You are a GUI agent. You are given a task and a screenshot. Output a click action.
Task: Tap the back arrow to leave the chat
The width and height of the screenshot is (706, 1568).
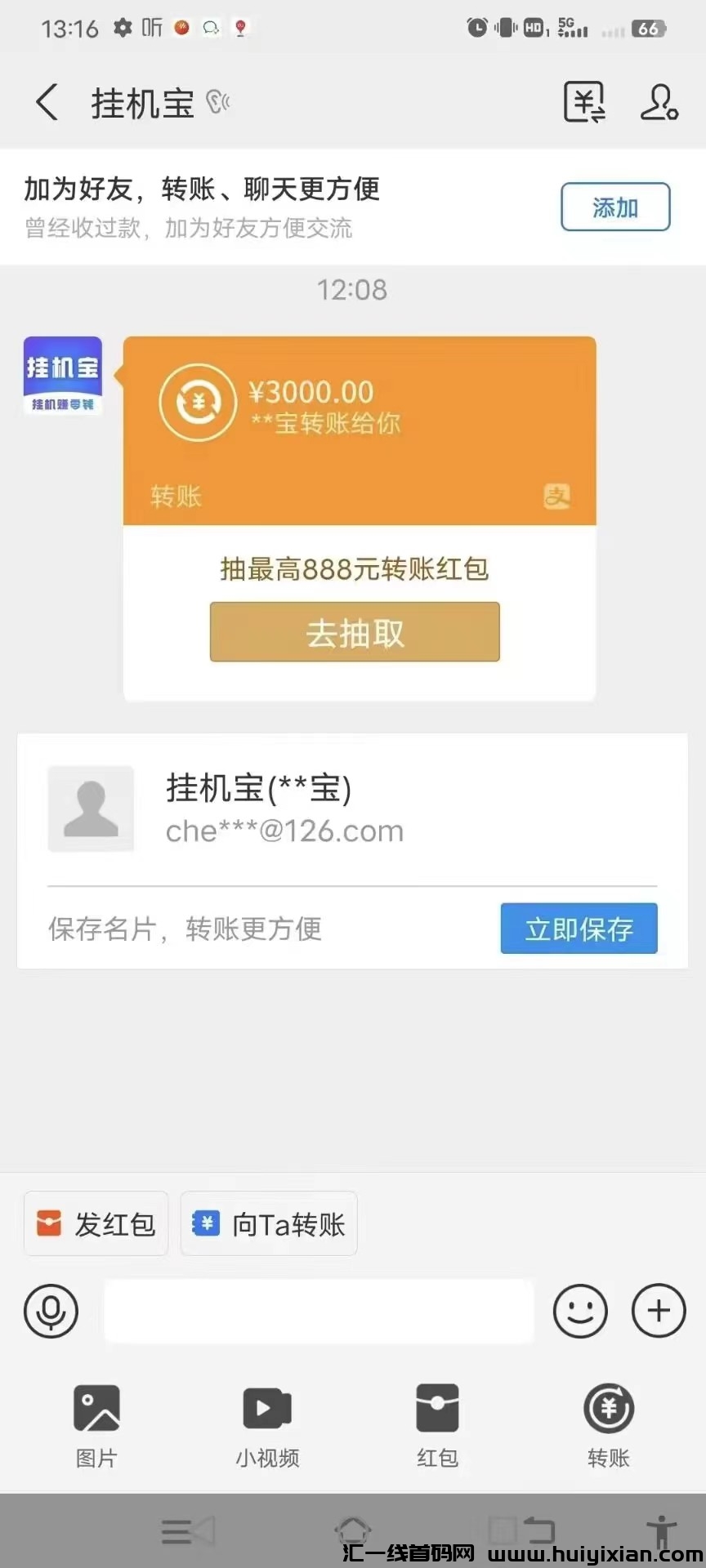pyautogui.click(x=46, y=103)
